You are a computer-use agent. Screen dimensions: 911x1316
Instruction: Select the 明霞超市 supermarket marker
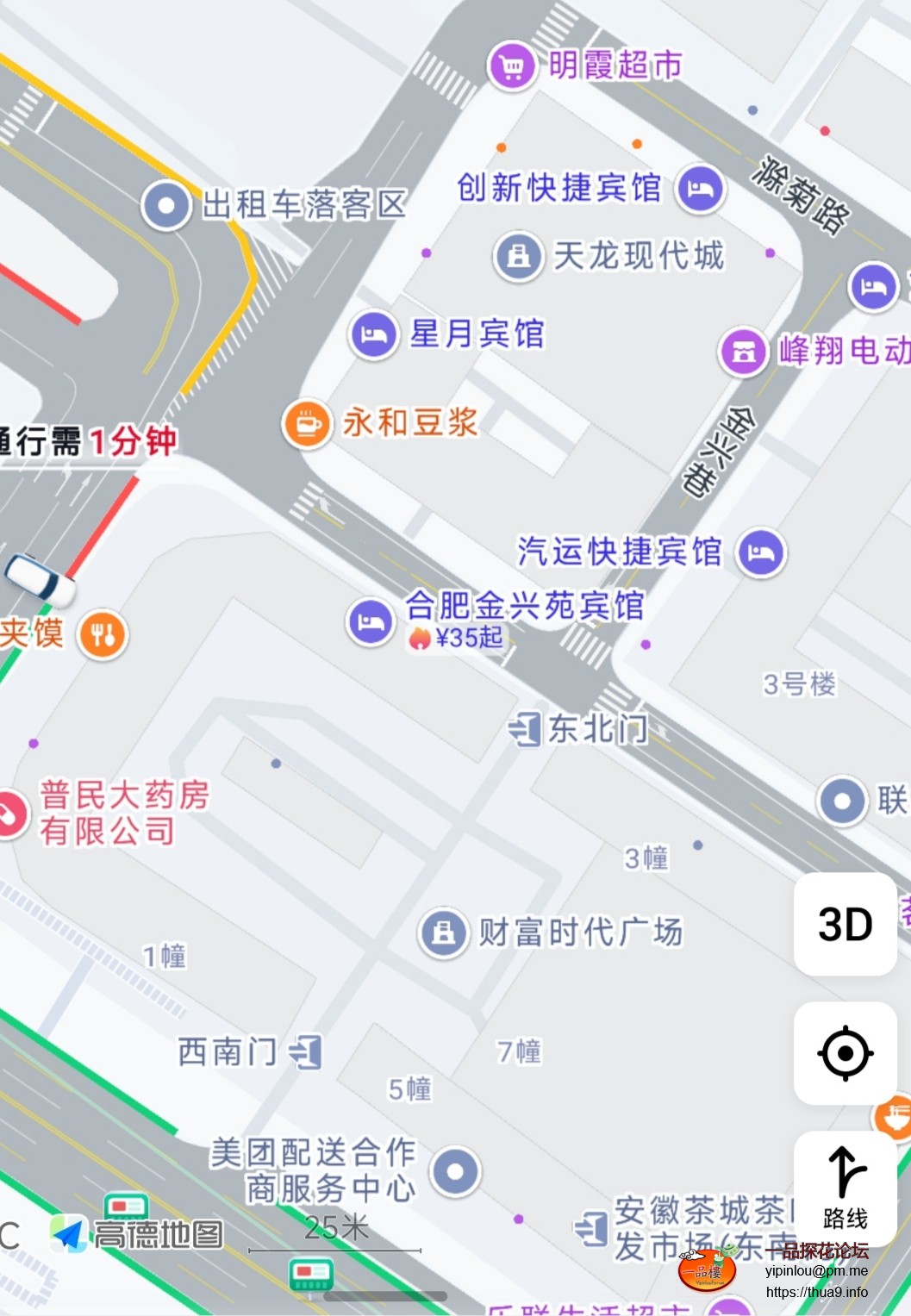pyautogui.click(x=513, y=65)
